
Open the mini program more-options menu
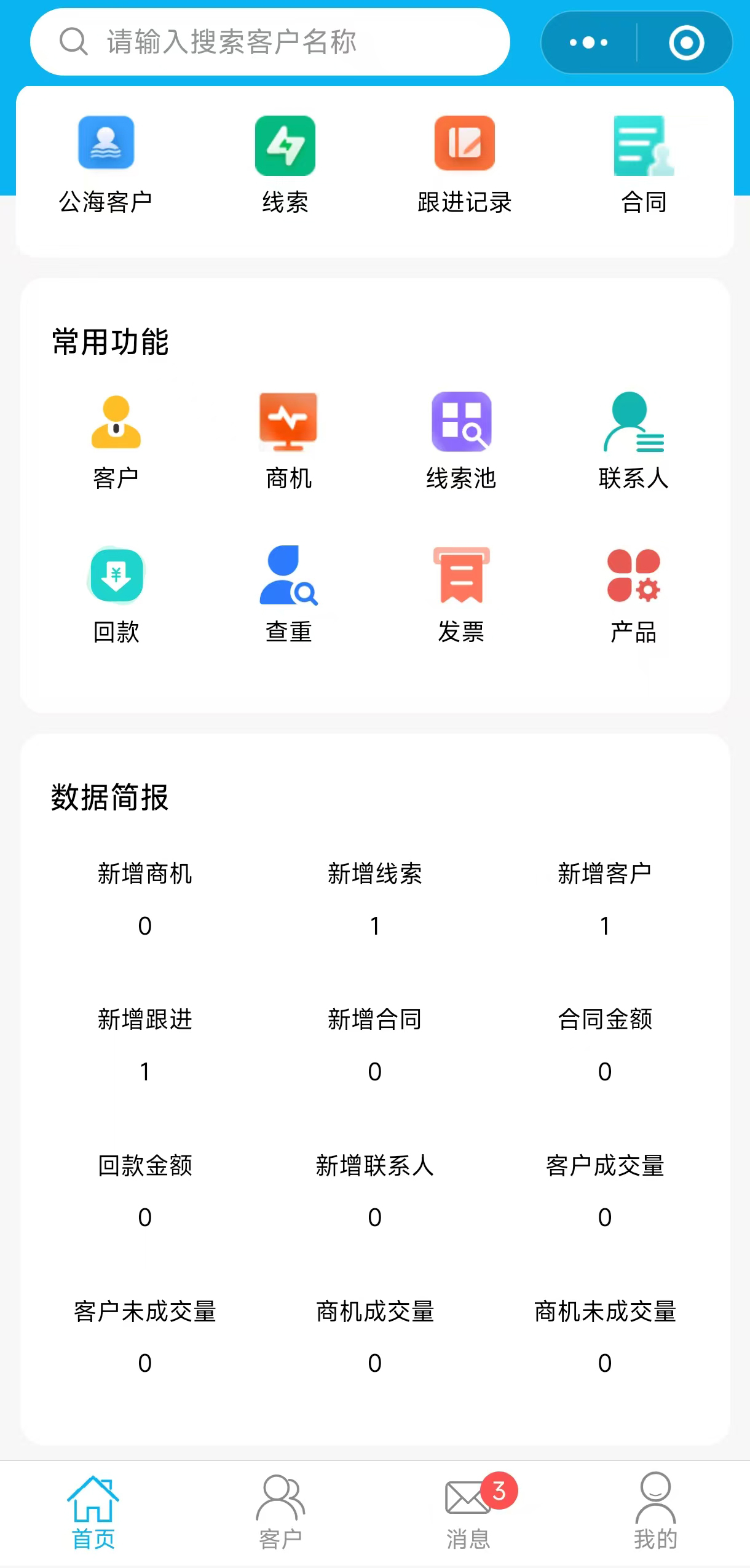(588, 42)
